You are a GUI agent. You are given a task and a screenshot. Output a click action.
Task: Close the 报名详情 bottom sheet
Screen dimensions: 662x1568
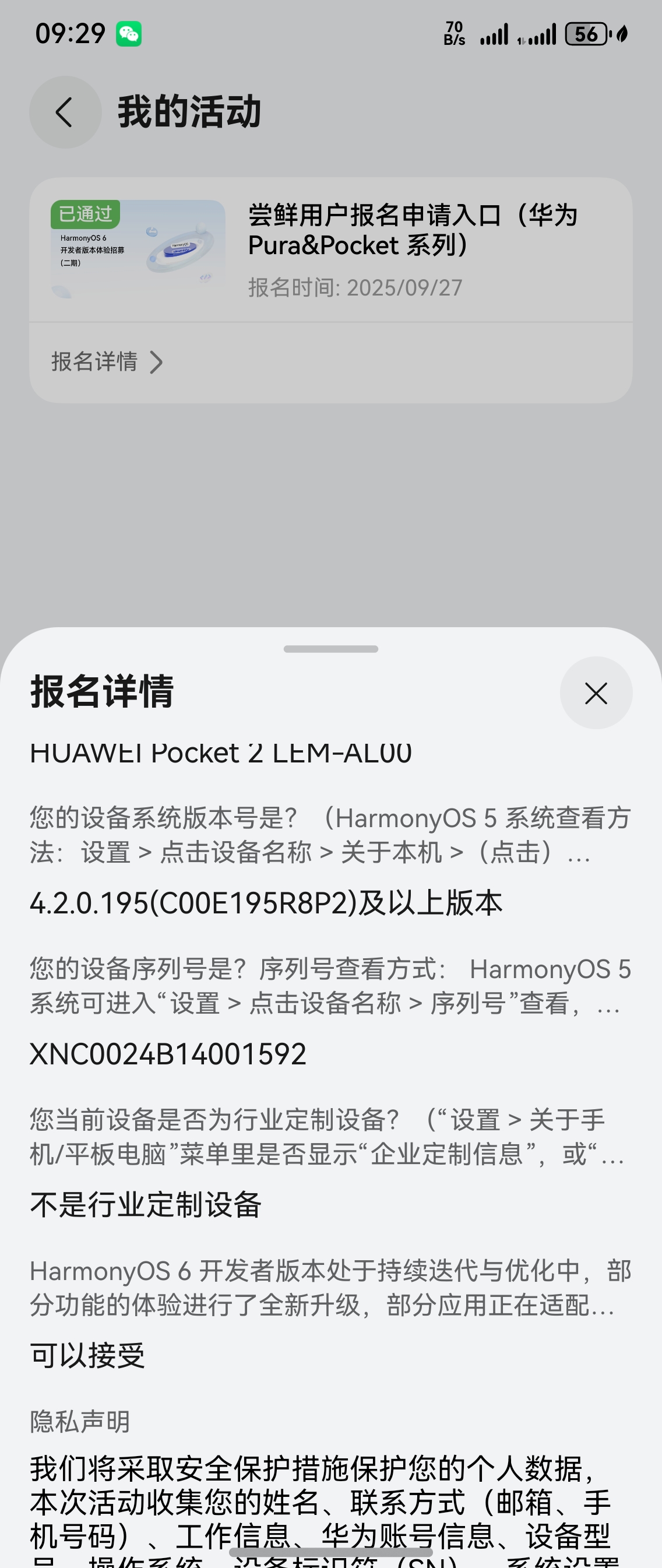point(595,692)
